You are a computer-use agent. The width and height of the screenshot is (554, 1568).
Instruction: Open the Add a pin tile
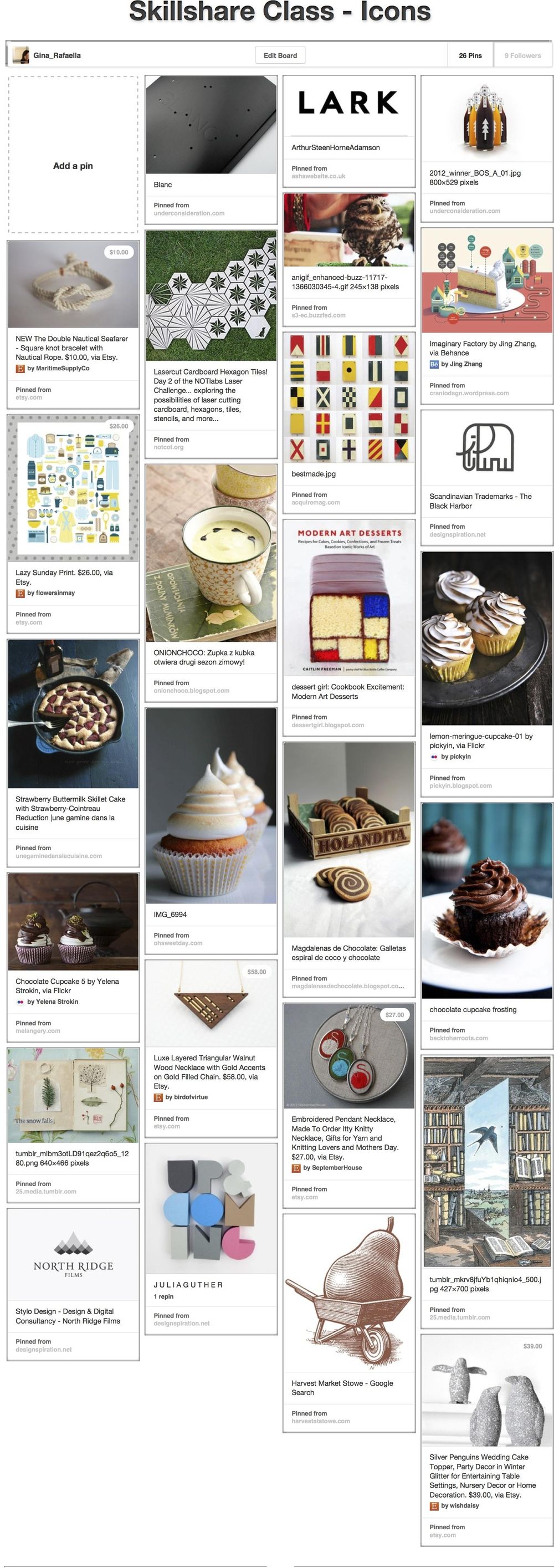click(x=73, y=166)
